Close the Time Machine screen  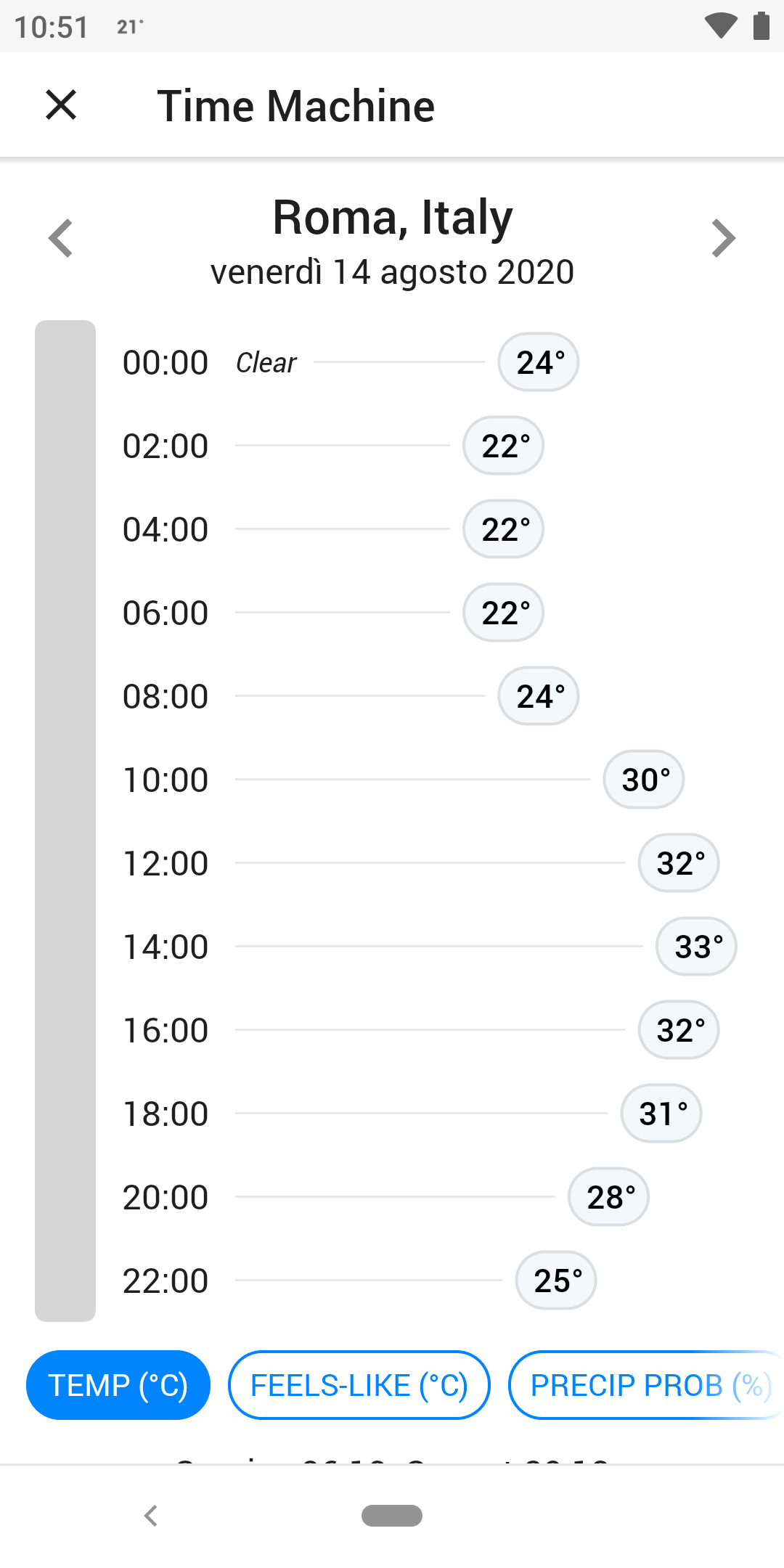(61, 105)
